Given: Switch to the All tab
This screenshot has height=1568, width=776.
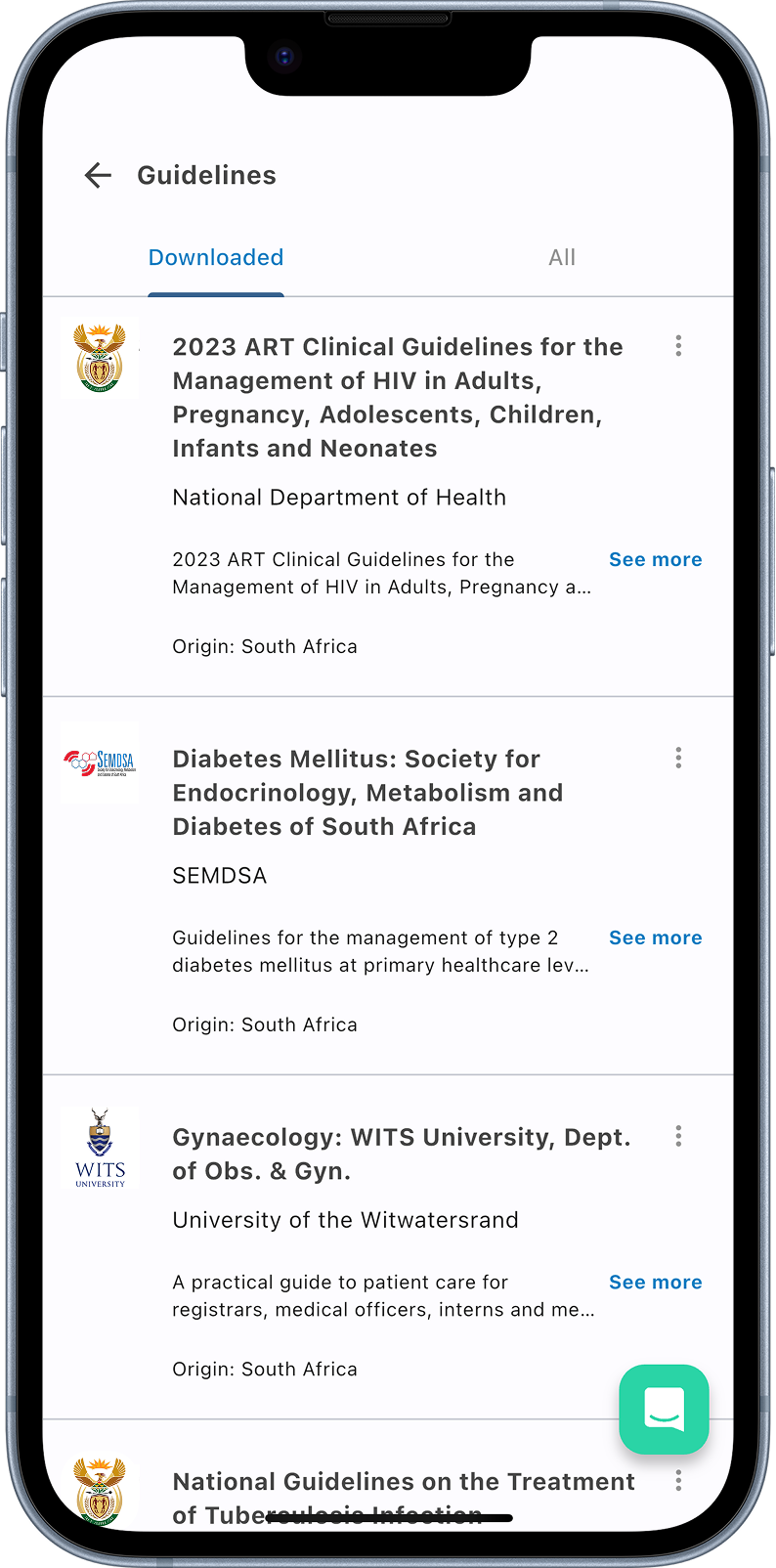Looking at the screenshot, I should (x=562, y=258).
